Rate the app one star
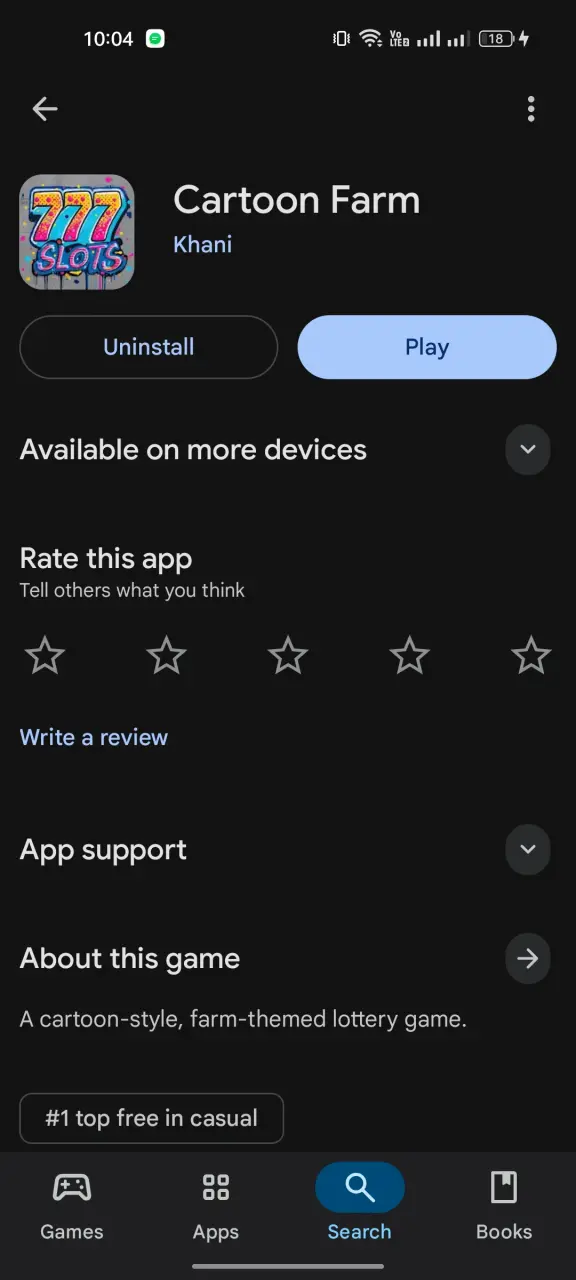 point(45,656)
